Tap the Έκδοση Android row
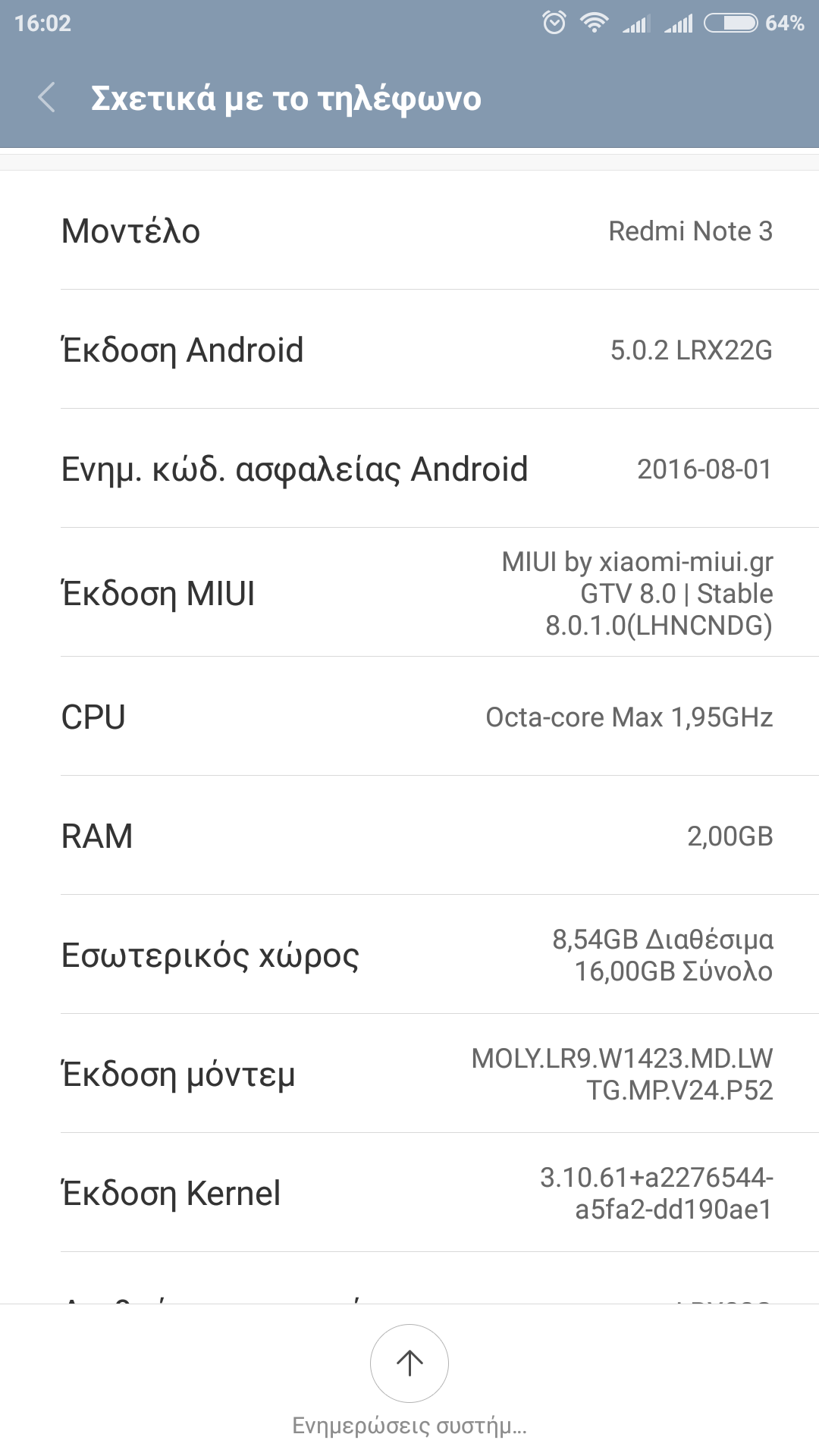Screen dimensions: 819x1456 coord(409,350)
